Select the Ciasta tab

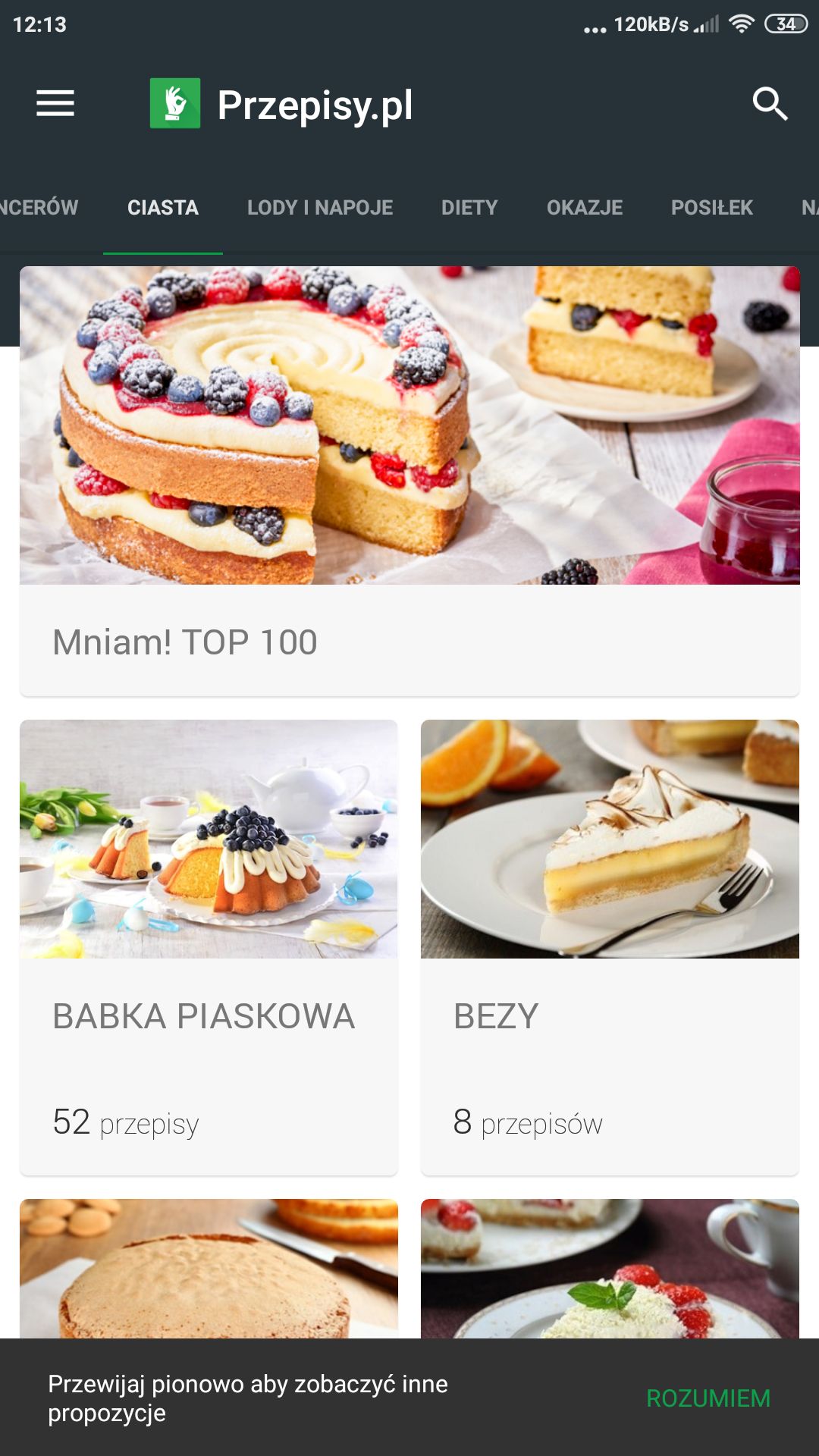point(163,208)
